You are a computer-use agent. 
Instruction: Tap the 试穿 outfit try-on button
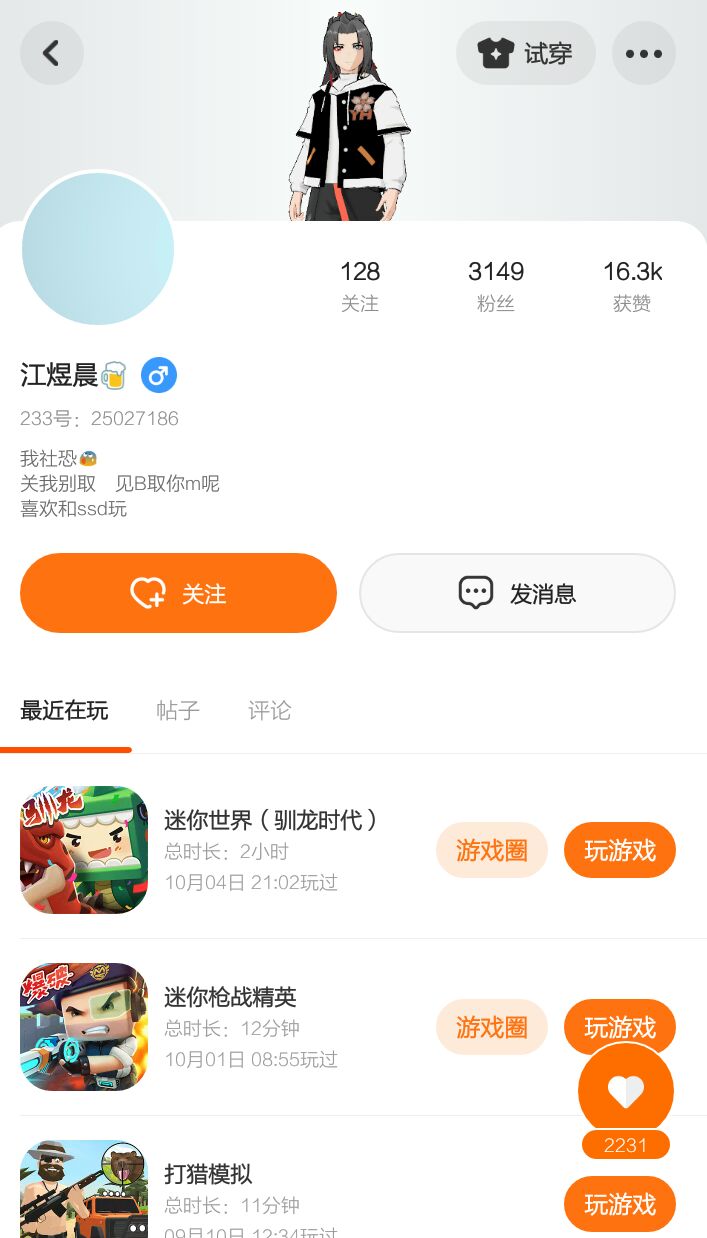click(x=526, y=53)
